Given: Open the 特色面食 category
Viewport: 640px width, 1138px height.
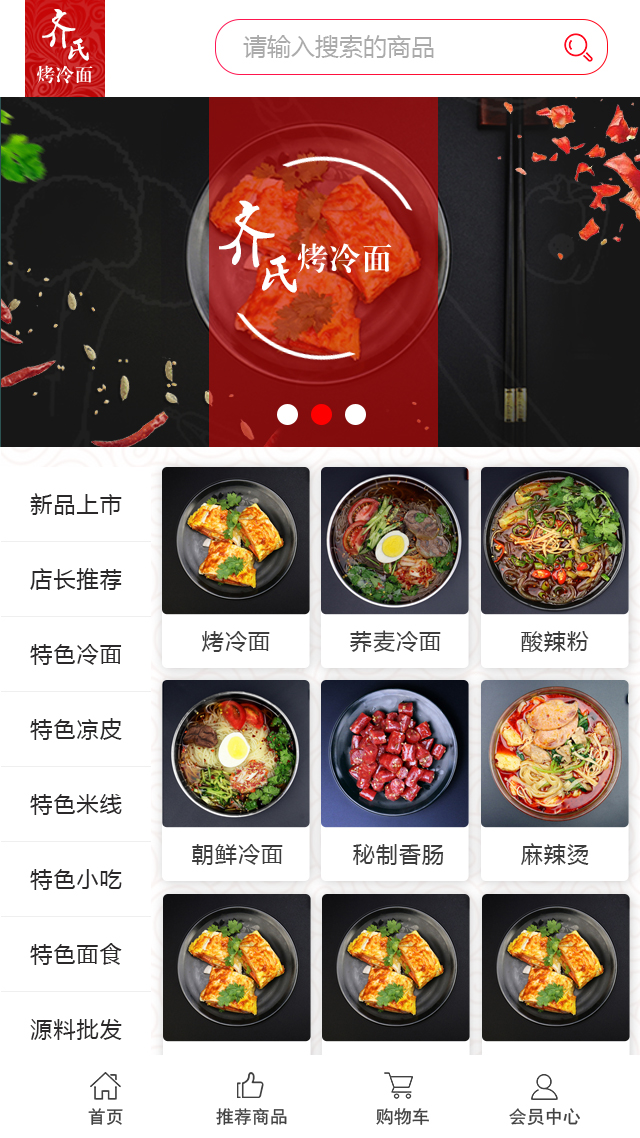Looking at the screenshot, I should click(76, 955).
